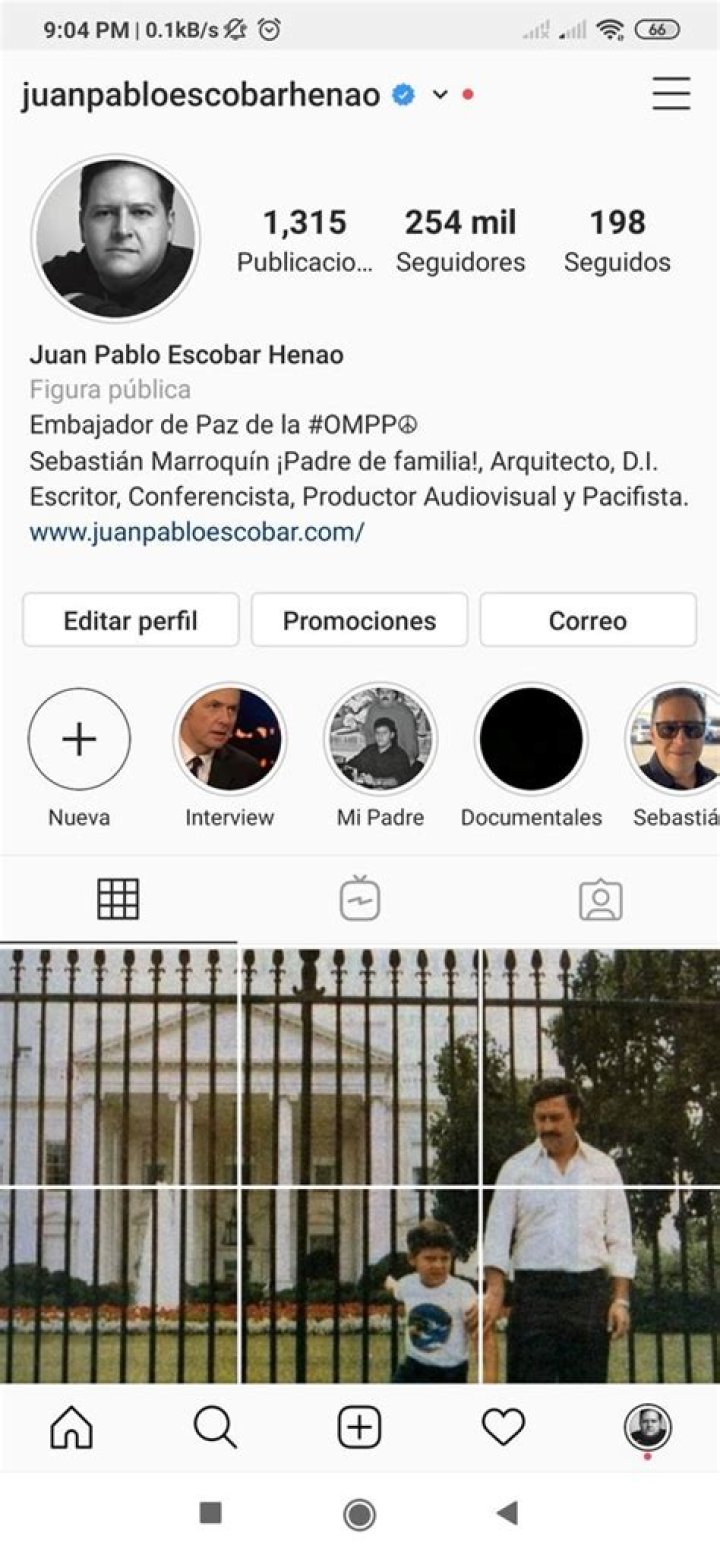Switch to the tagged photos tab
This screenshot has height=1558, width=720.
600,900
